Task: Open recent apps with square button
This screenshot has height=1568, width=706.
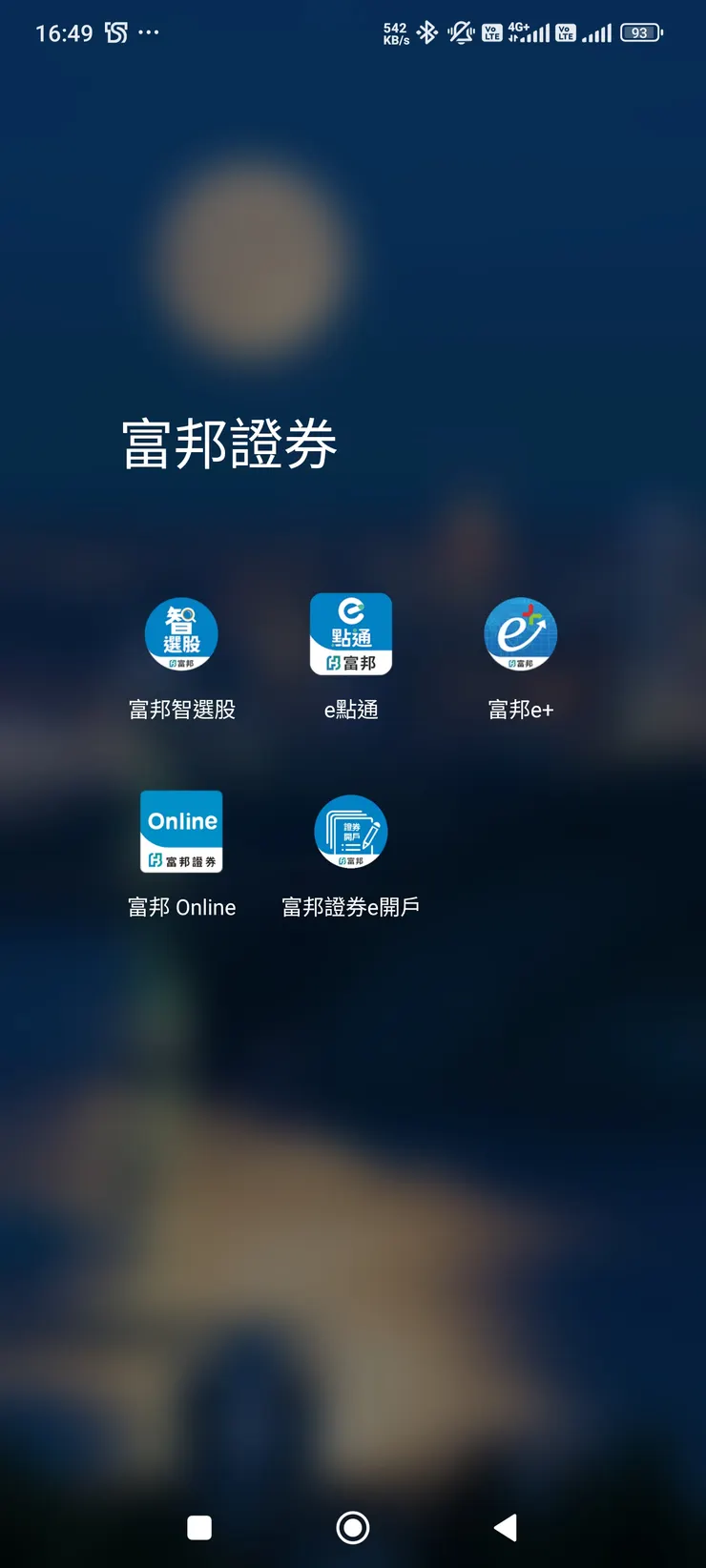Action: (199, 1527)
